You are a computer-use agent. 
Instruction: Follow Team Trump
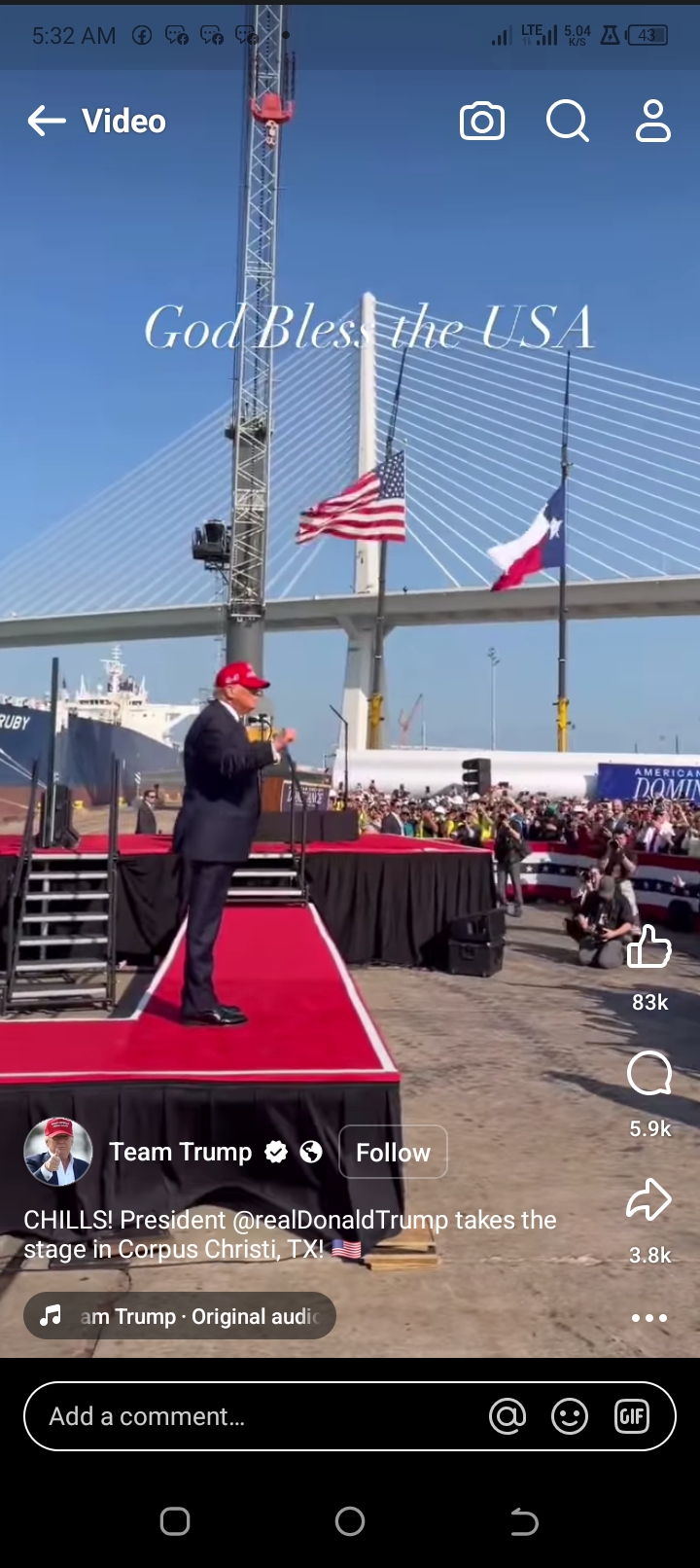pos(393,1153)
